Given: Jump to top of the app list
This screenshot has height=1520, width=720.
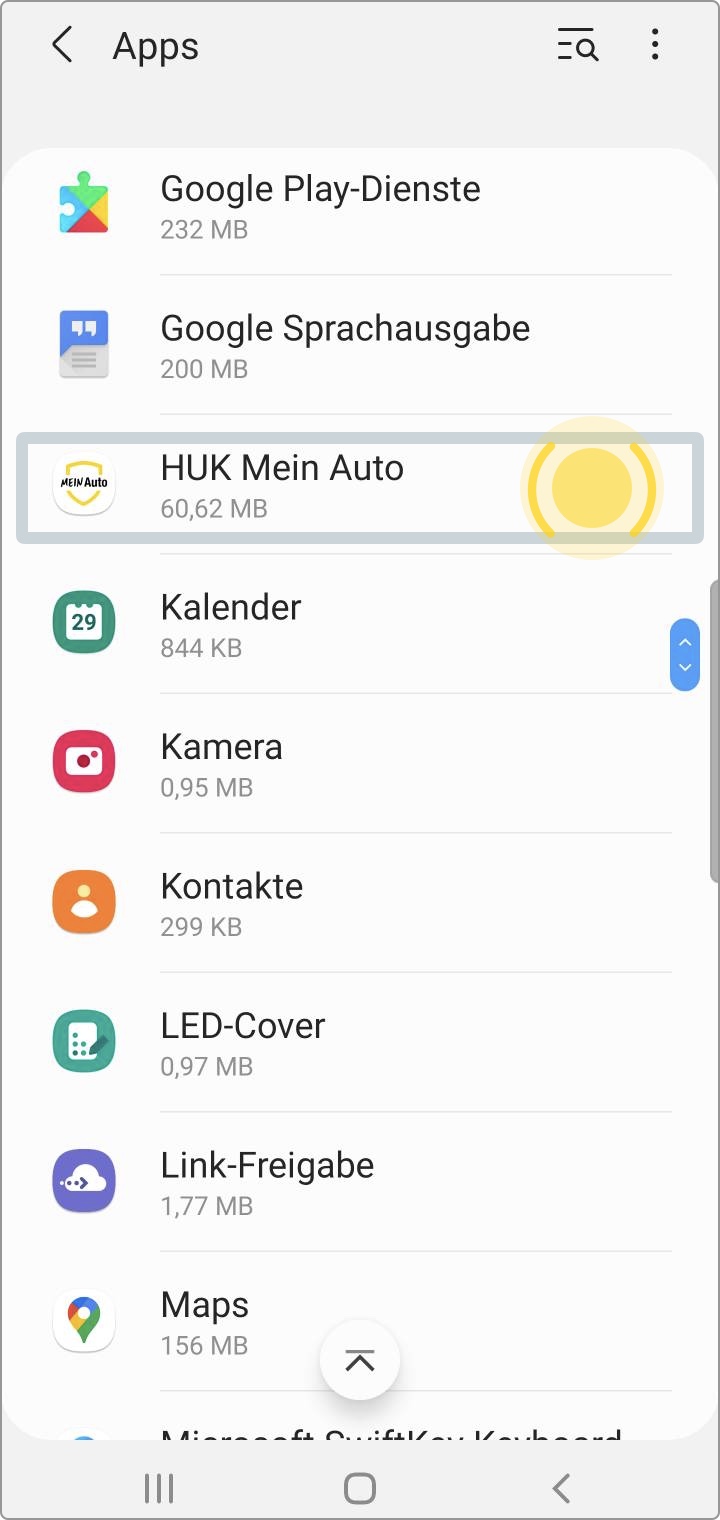Looking at the screenshot, I should (x=360, y=1360).
